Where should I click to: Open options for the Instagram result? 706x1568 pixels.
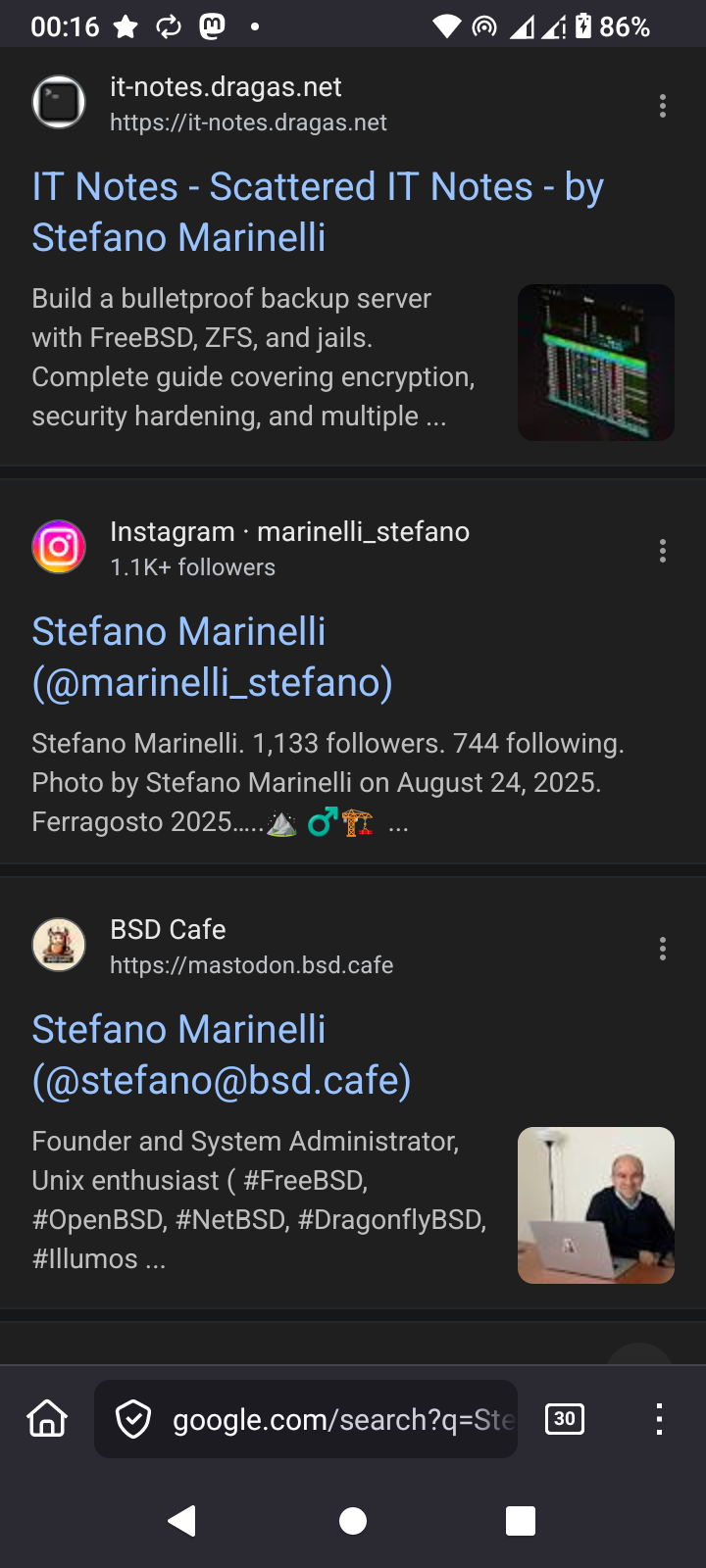[663, 551]
